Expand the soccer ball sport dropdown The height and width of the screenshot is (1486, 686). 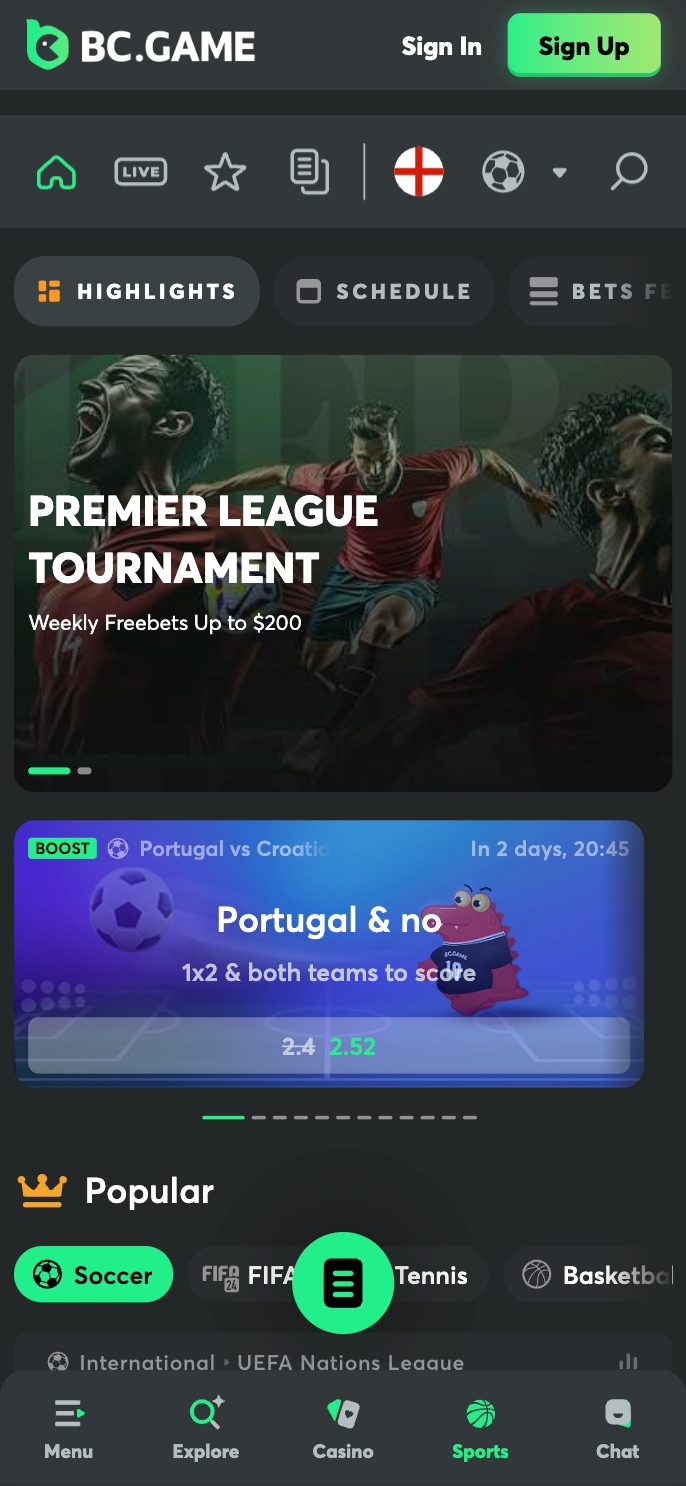(x=524, y=172)
